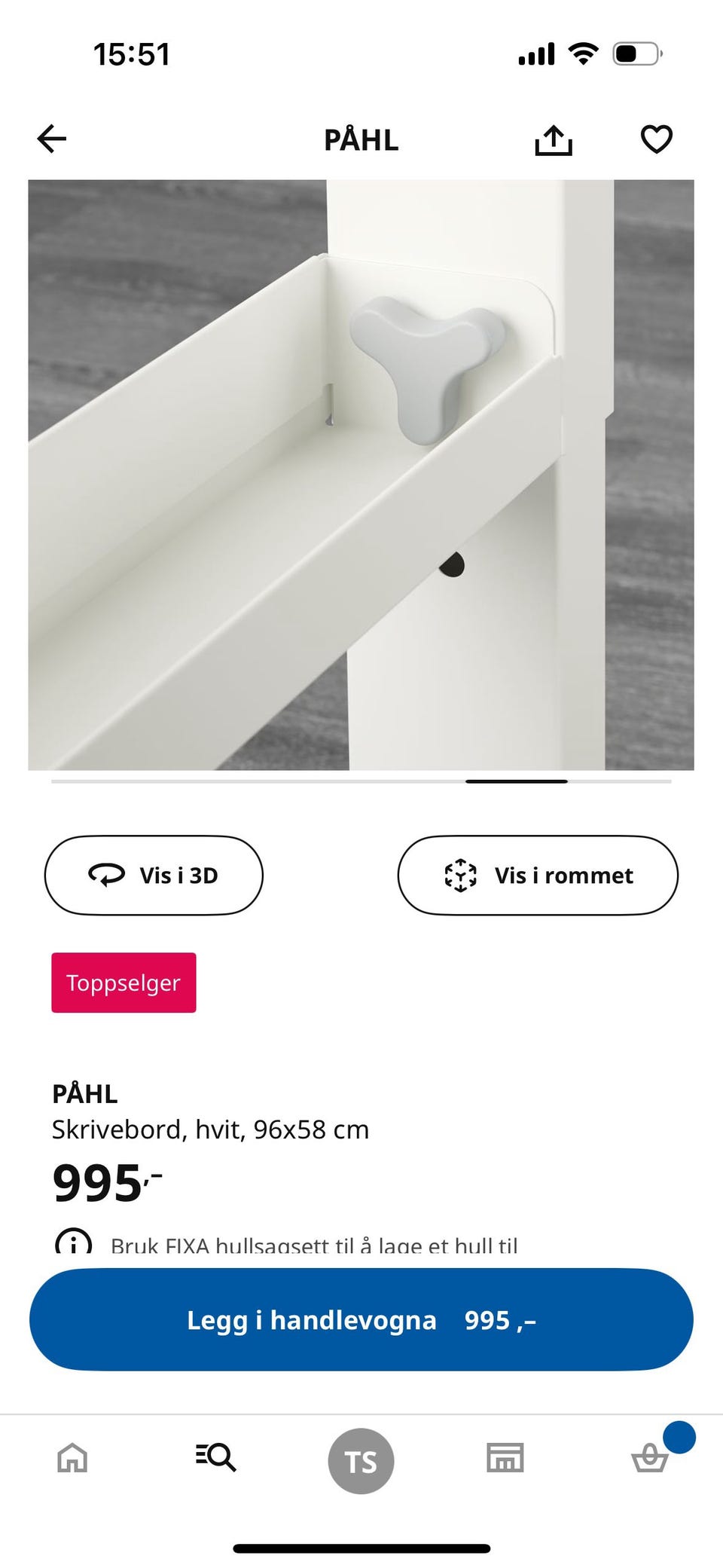This screenshot has width=723, height=1568.
Task: Enable 3D view mode
Action: pyautogui.click(x=154, y=876)
